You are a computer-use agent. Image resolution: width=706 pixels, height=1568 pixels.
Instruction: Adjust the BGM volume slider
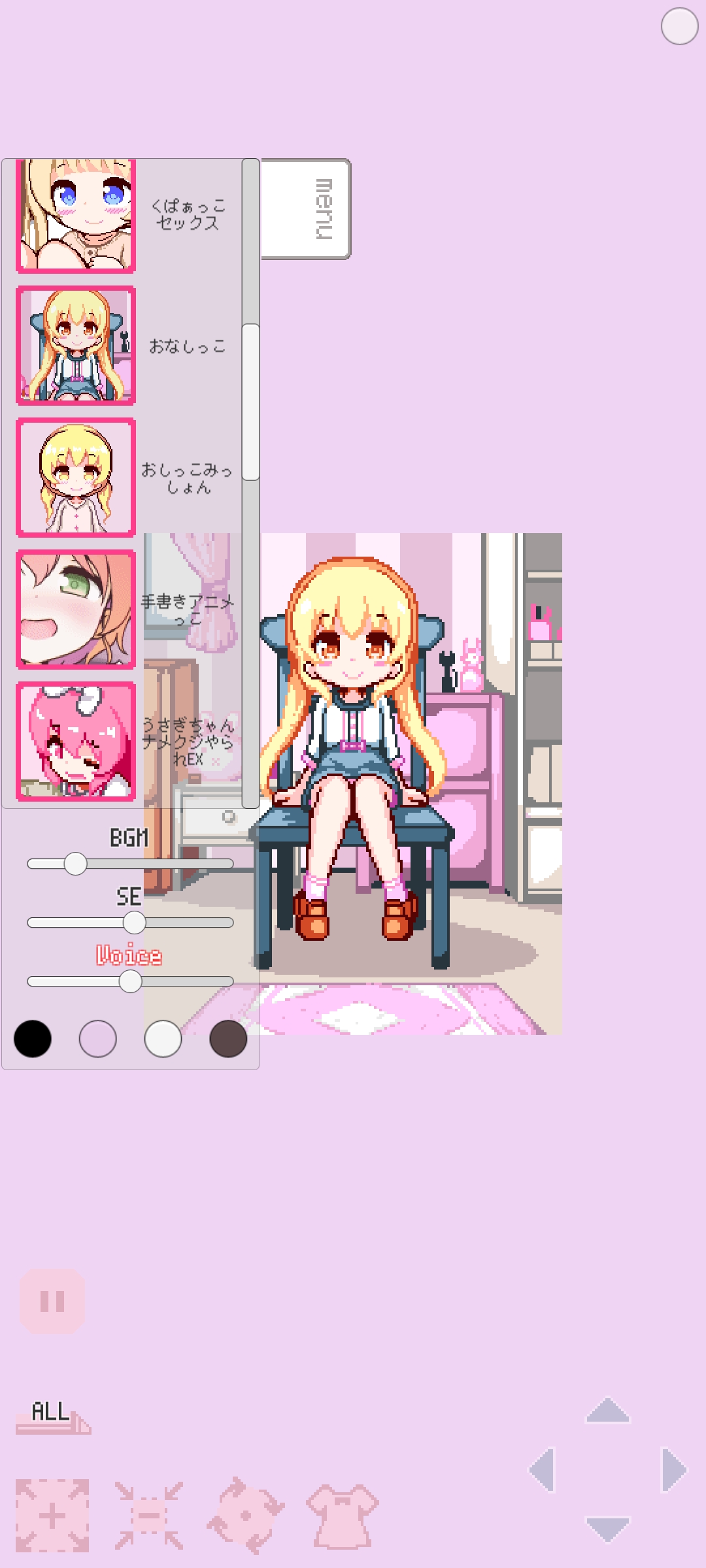[76, 864]
